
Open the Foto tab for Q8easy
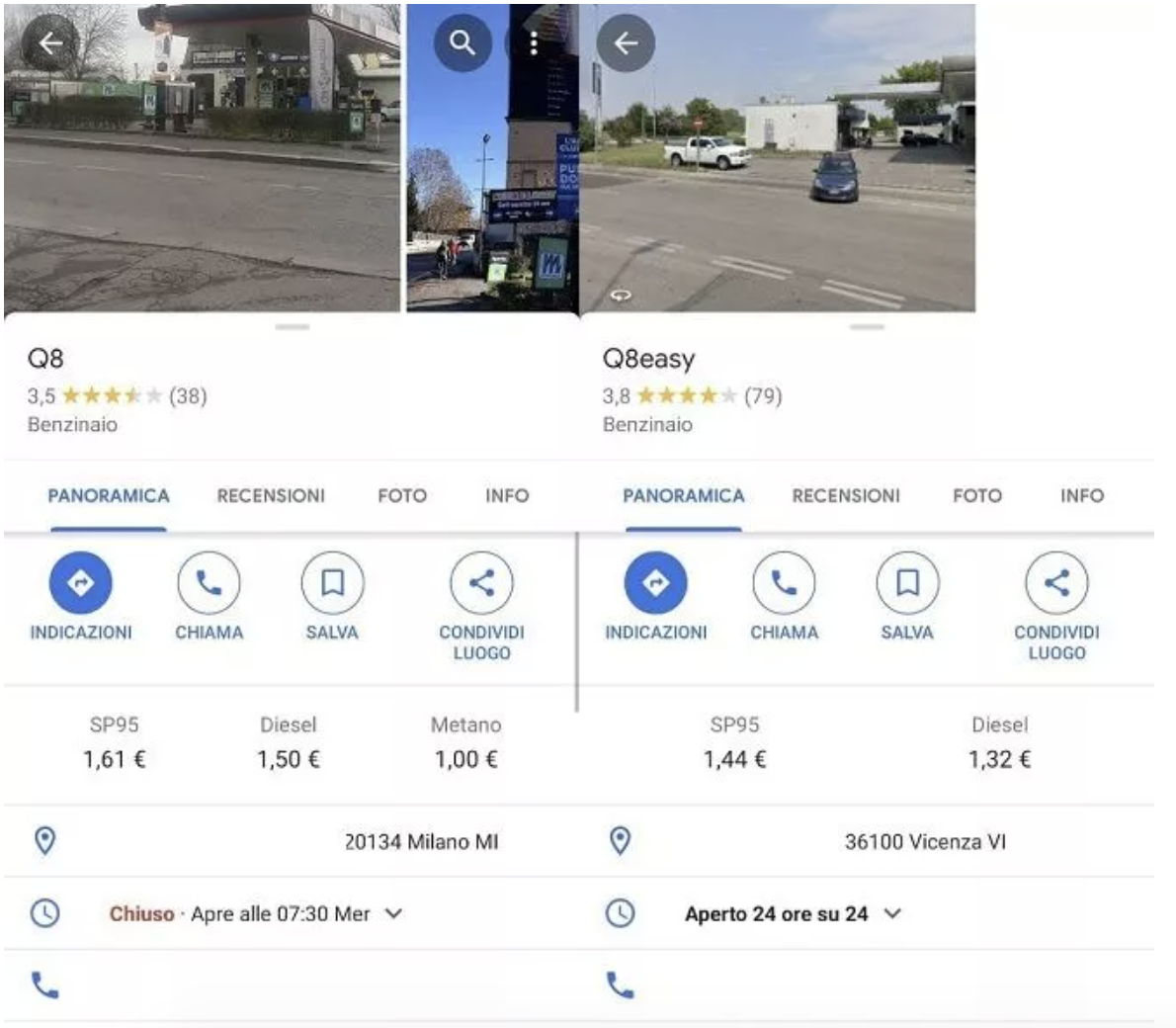(x=977, y=496)
